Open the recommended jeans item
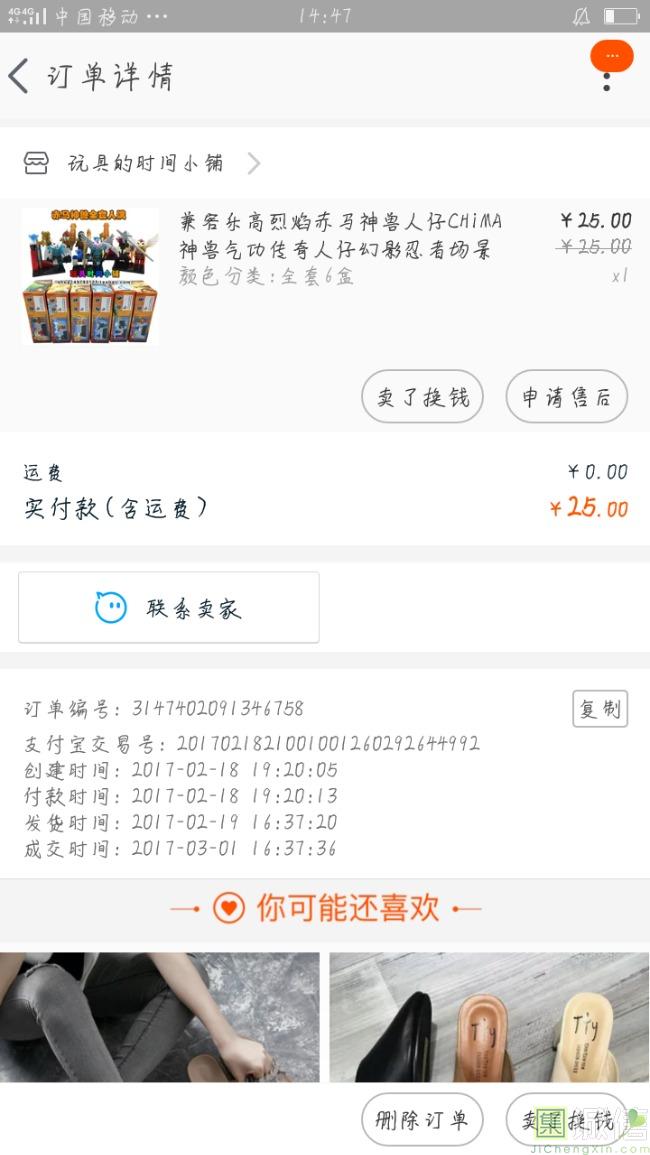This screenshot has width=650, height=1155. coord(160,1016)
